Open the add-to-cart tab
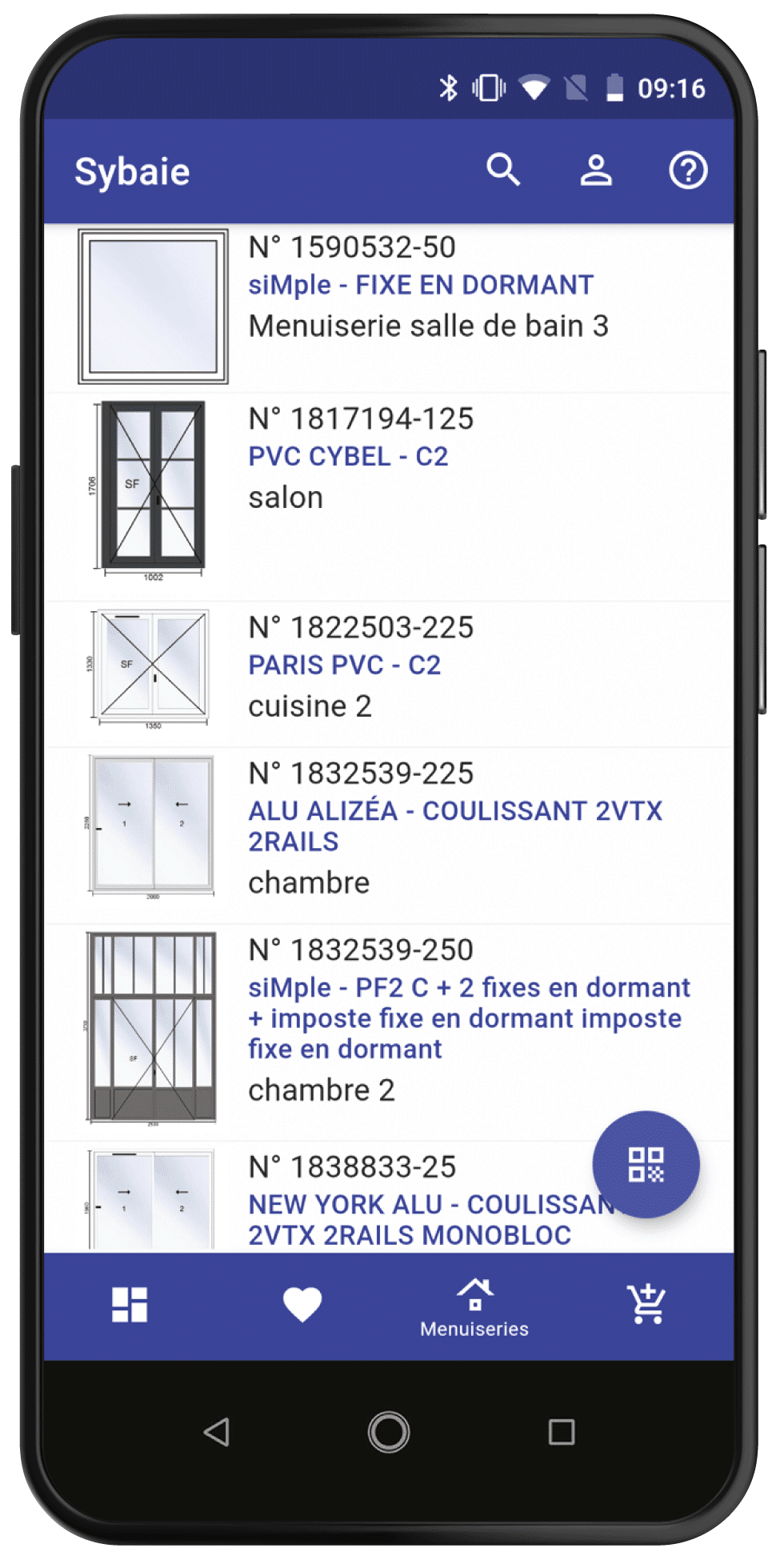 [646, 1304]
